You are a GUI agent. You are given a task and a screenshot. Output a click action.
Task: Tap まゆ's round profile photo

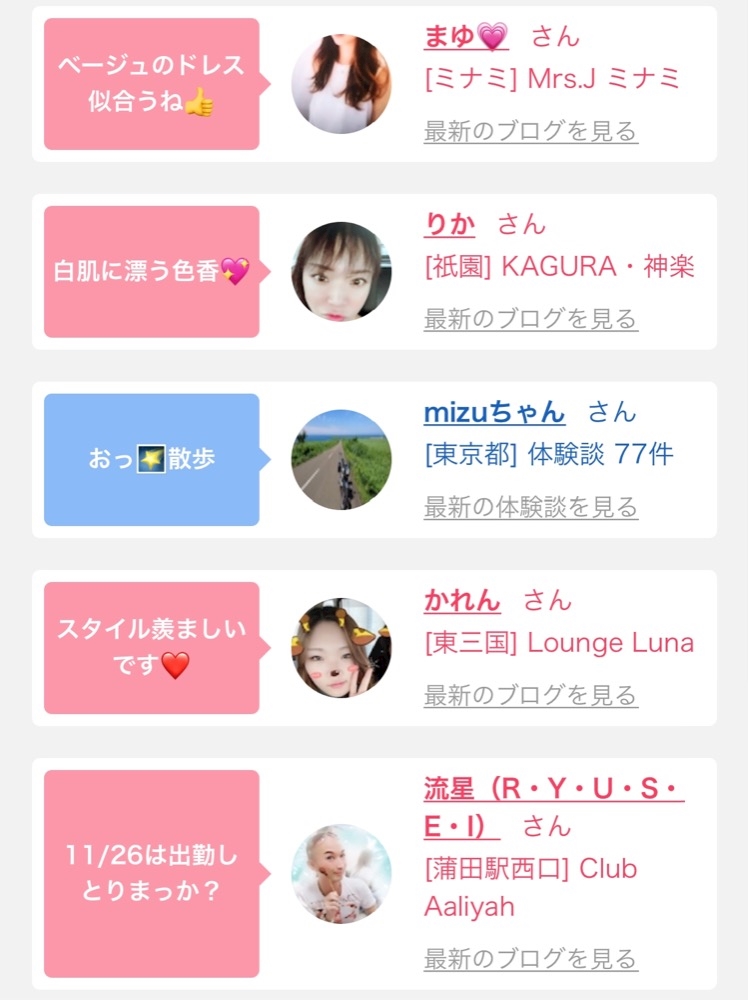click(341, 84)
